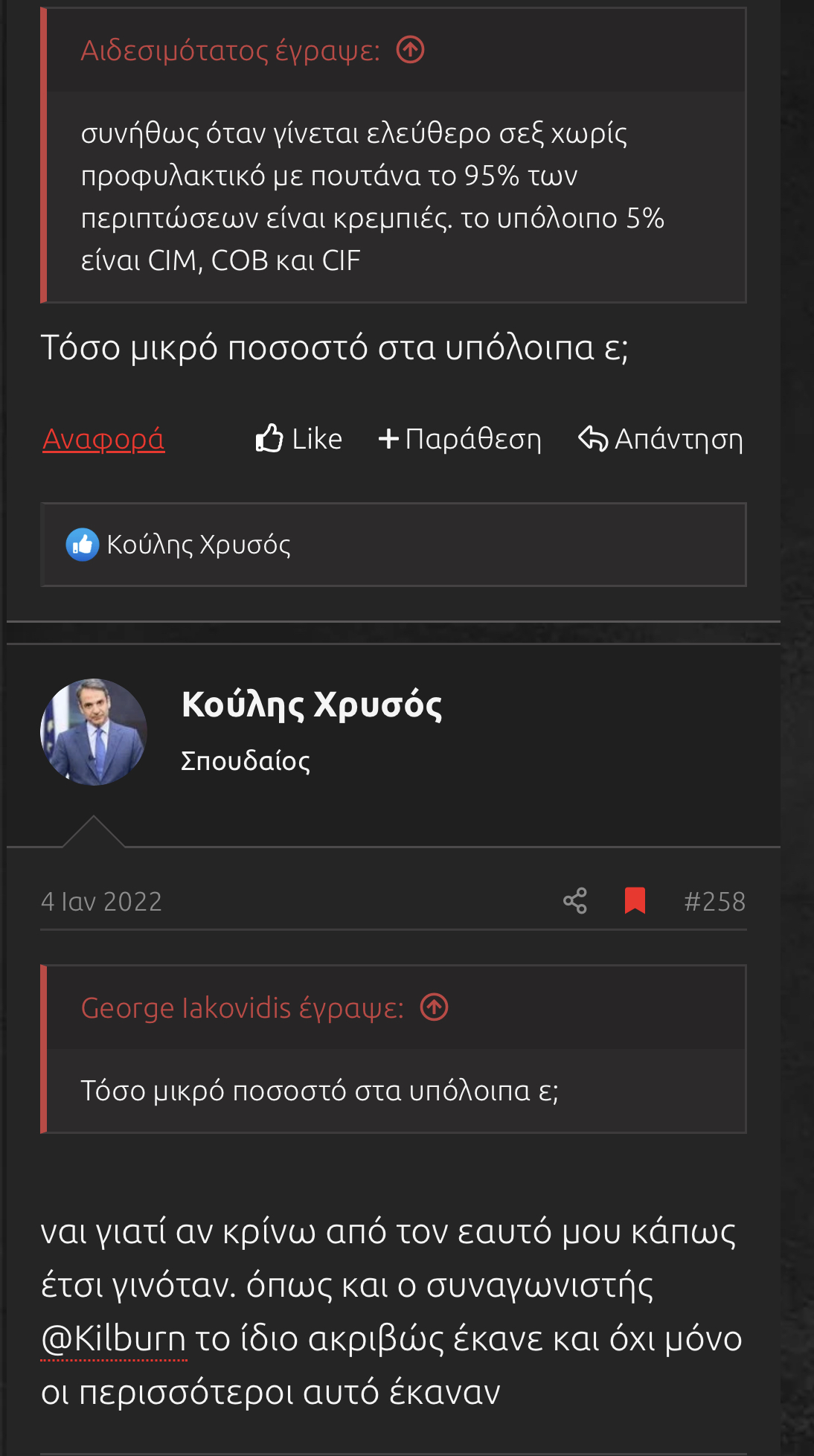The width and height of the screenshot is (814, 1456).
Task: Share post #258
Action: pyautogui.click(x=575, y=901)
